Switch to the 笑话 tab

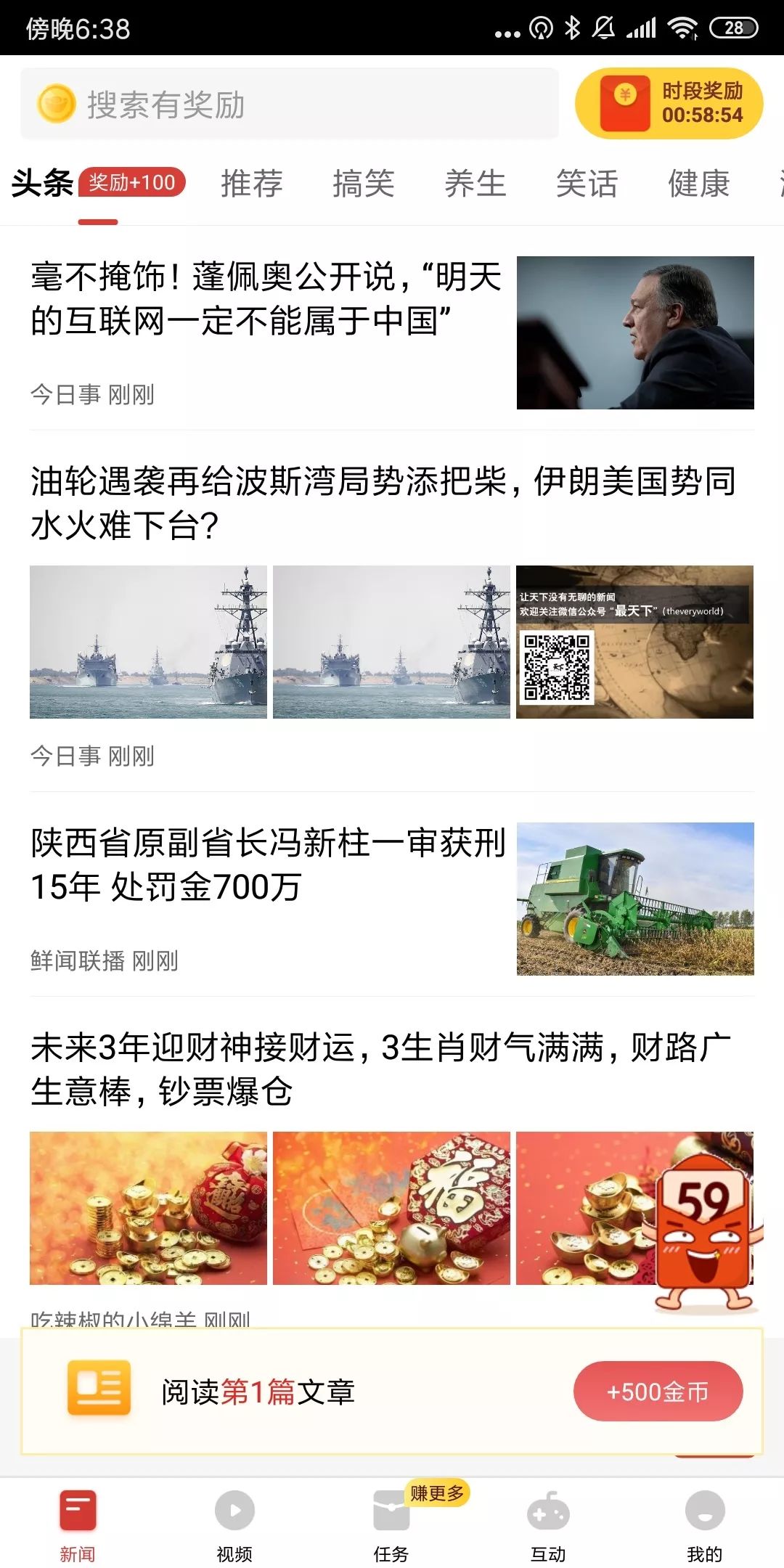click(x=587, y=183)
